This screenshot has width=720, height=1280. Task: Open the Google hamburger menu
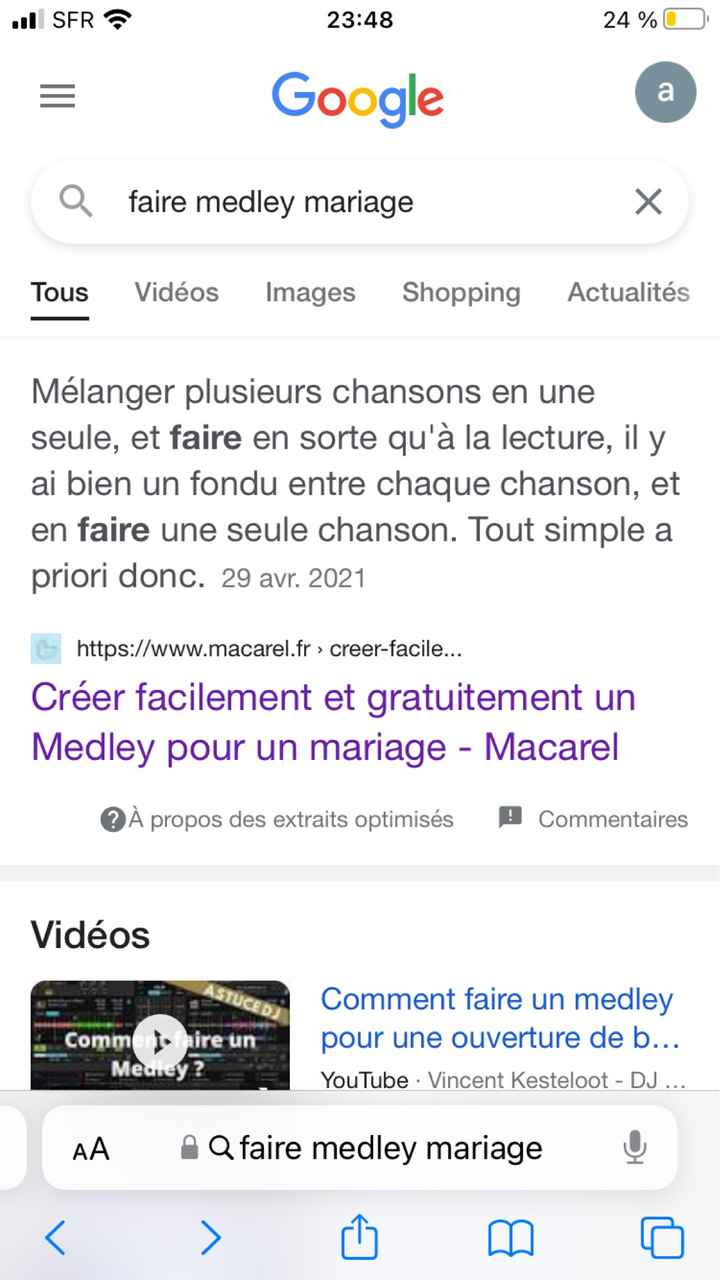[x=57, y=96]
